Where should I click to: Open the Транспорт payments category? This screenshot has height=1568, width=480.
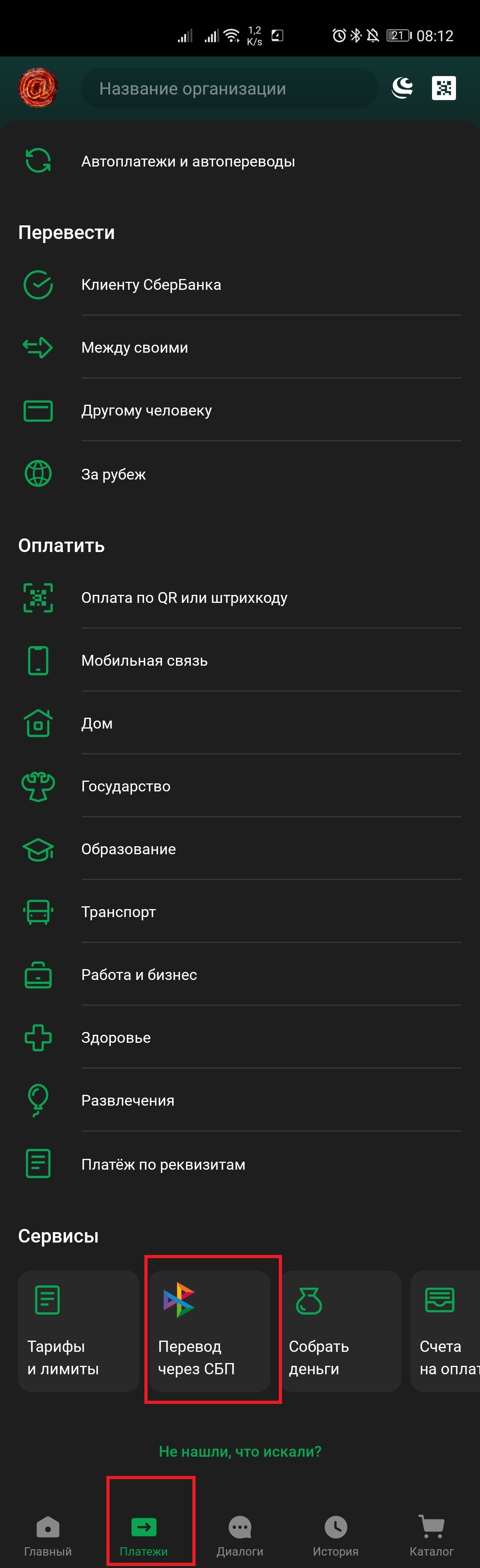pos(119,912)
